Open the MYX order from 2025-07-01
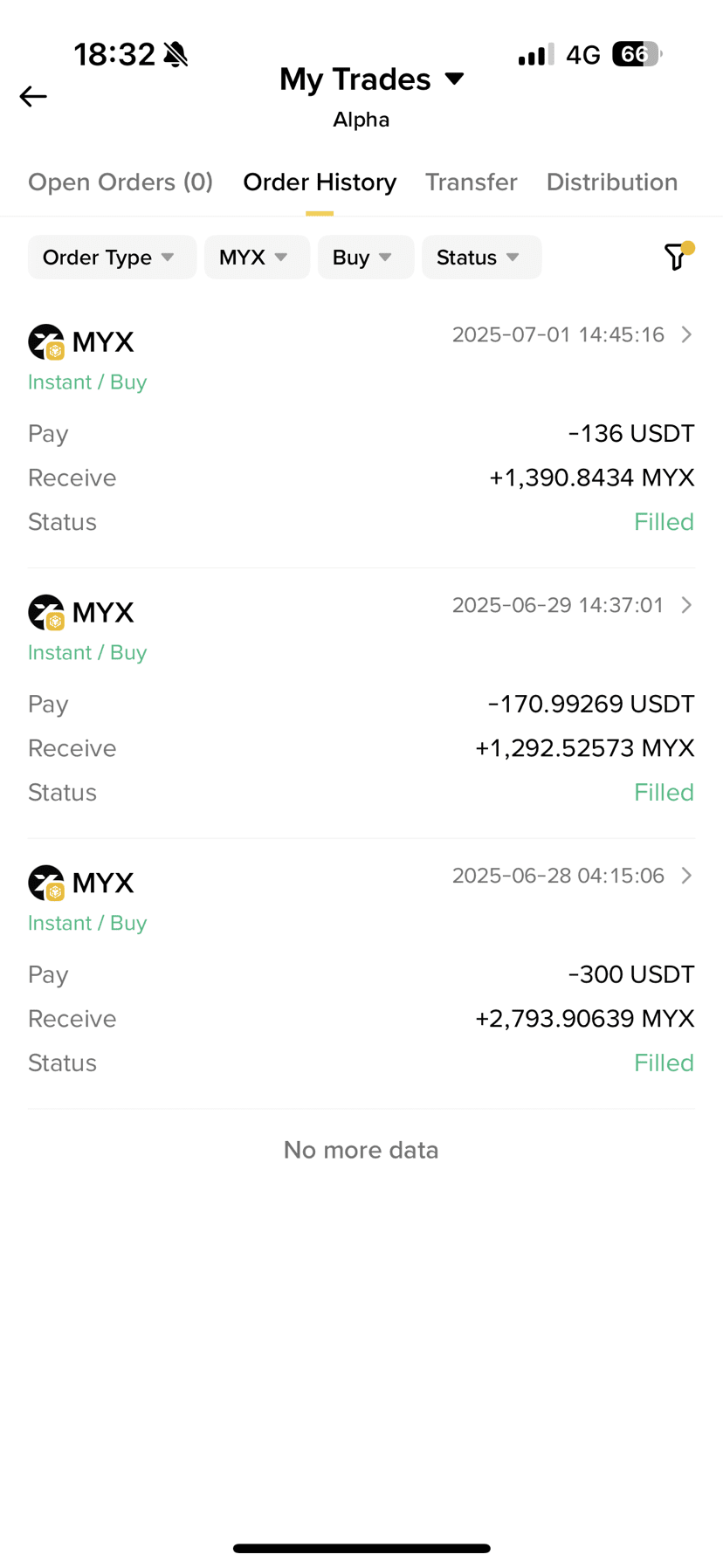This screenshot has width=723, height=1568. [x=361, y=432]
